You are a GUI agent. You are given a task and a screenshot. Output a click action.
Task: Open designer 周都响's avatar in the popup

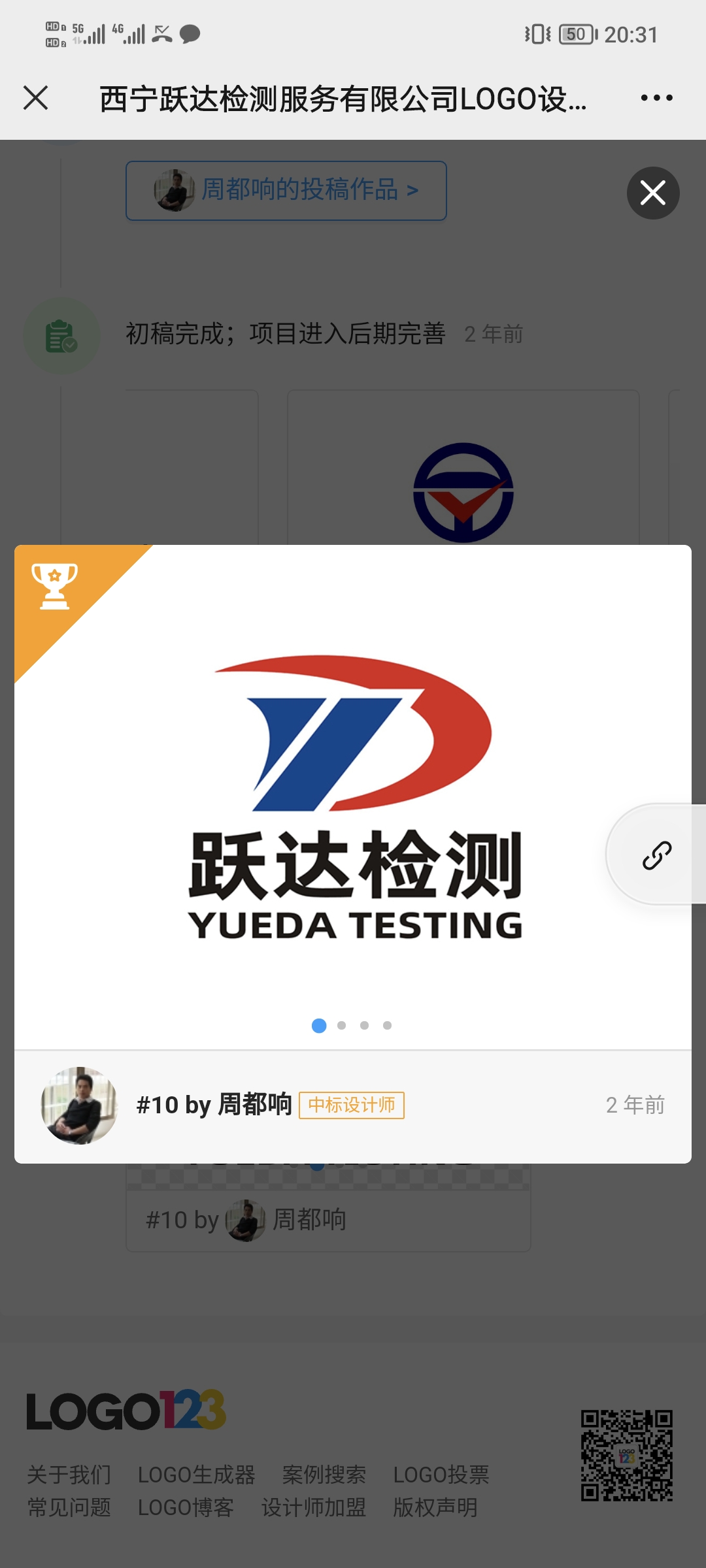(79, 1105)
